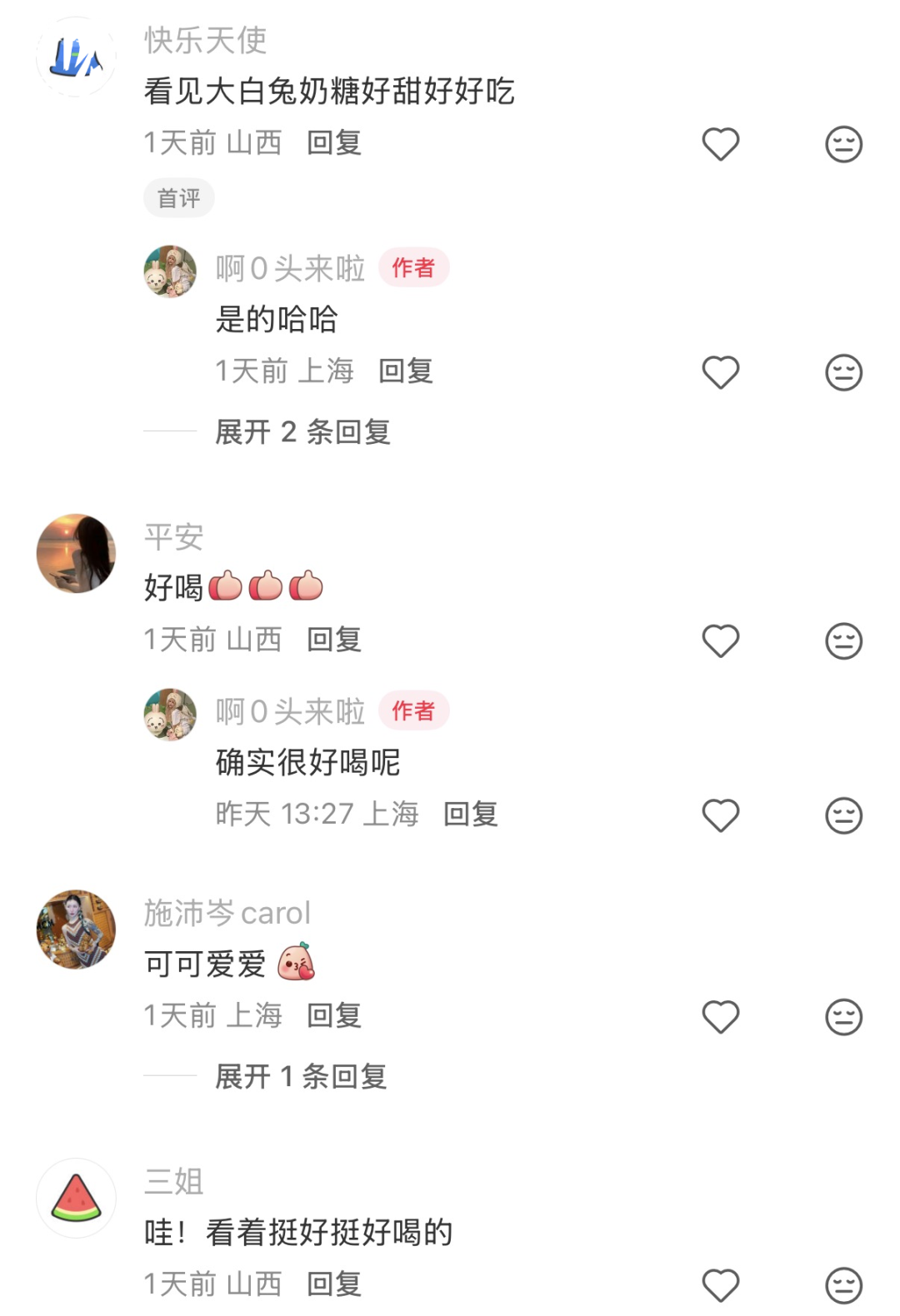Screen dimensions: 900x1316
Task: Expand 展开 1 条回复
Action: 300,1077
